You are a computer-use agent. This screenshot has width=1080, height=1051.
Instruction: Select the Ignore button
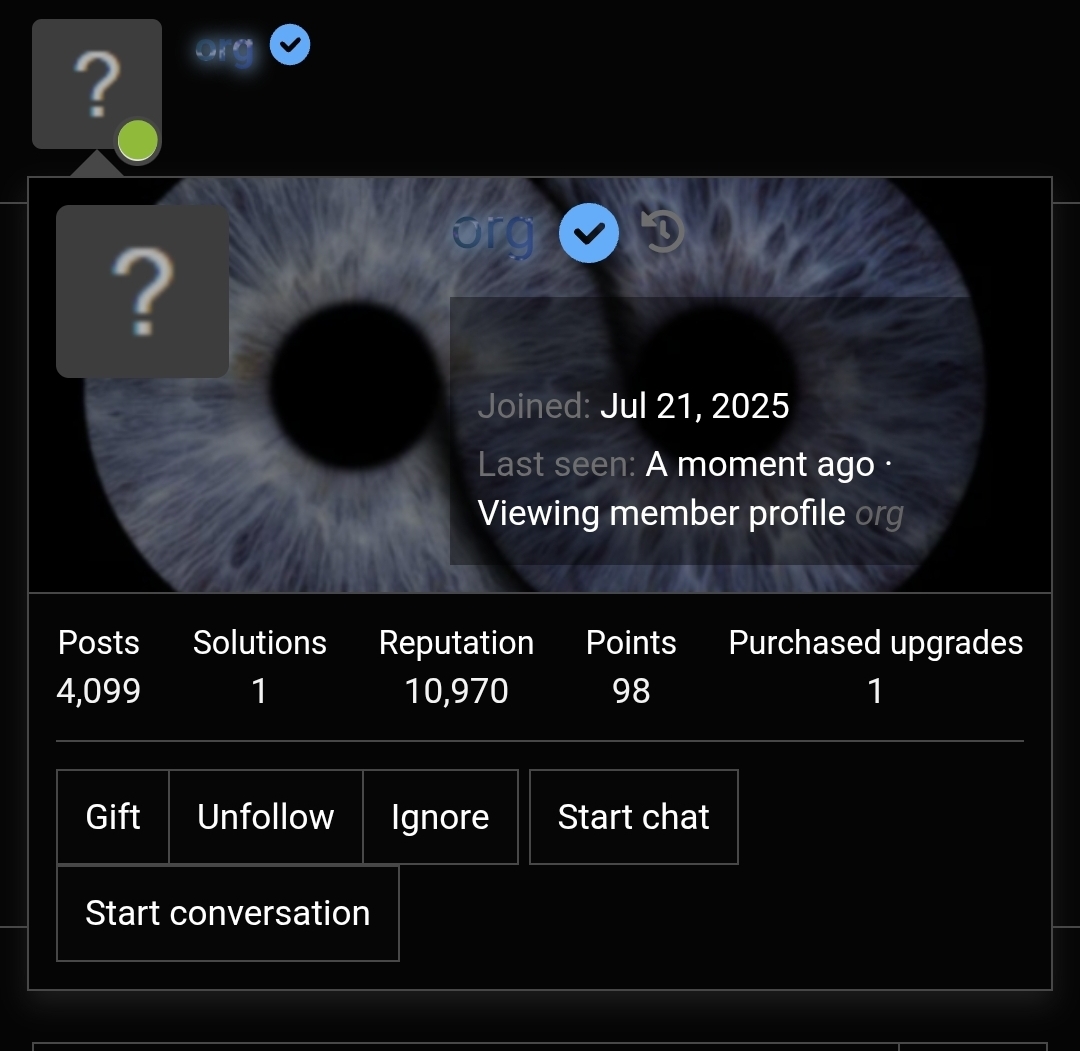tap(440, 817)
